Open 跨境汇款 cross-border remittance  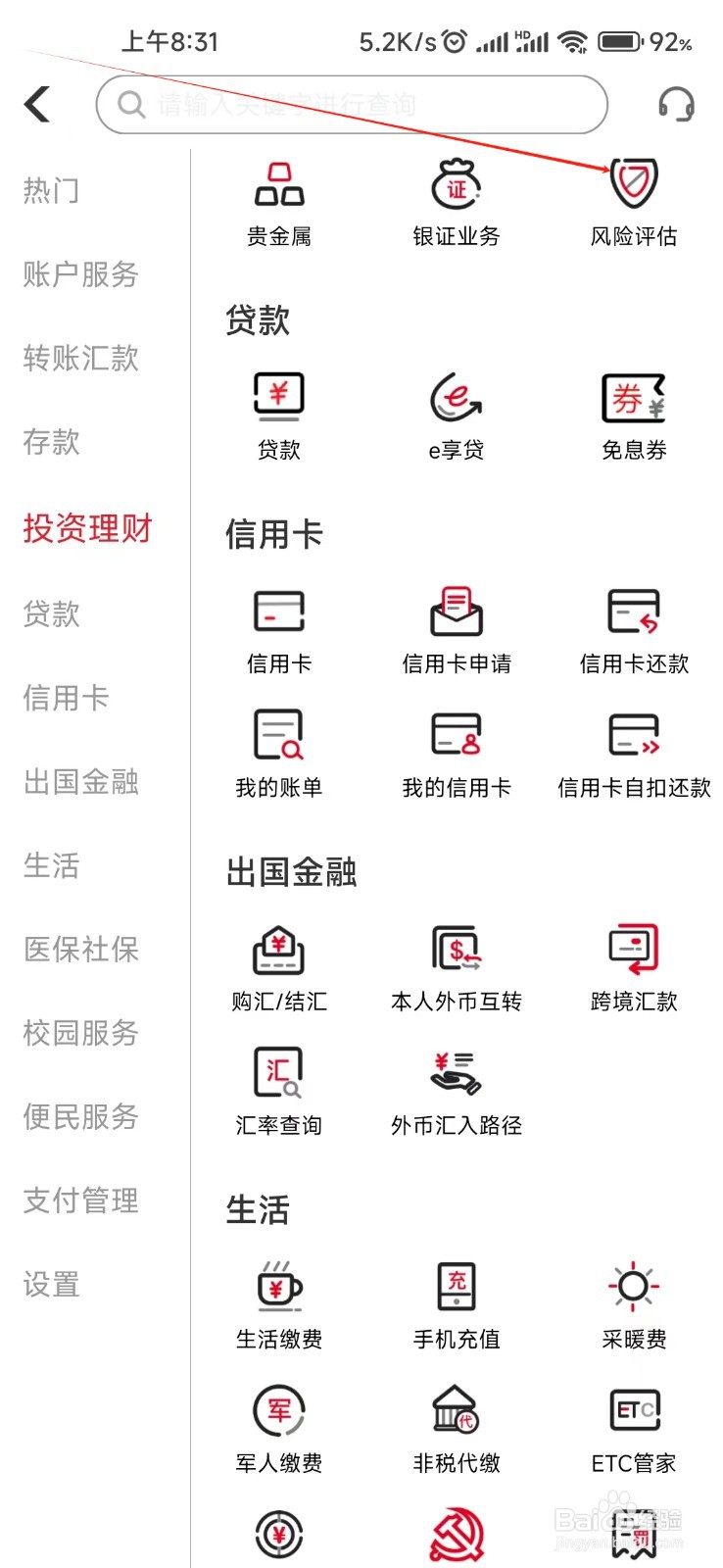pyautogui.click(x=633, y=965)
